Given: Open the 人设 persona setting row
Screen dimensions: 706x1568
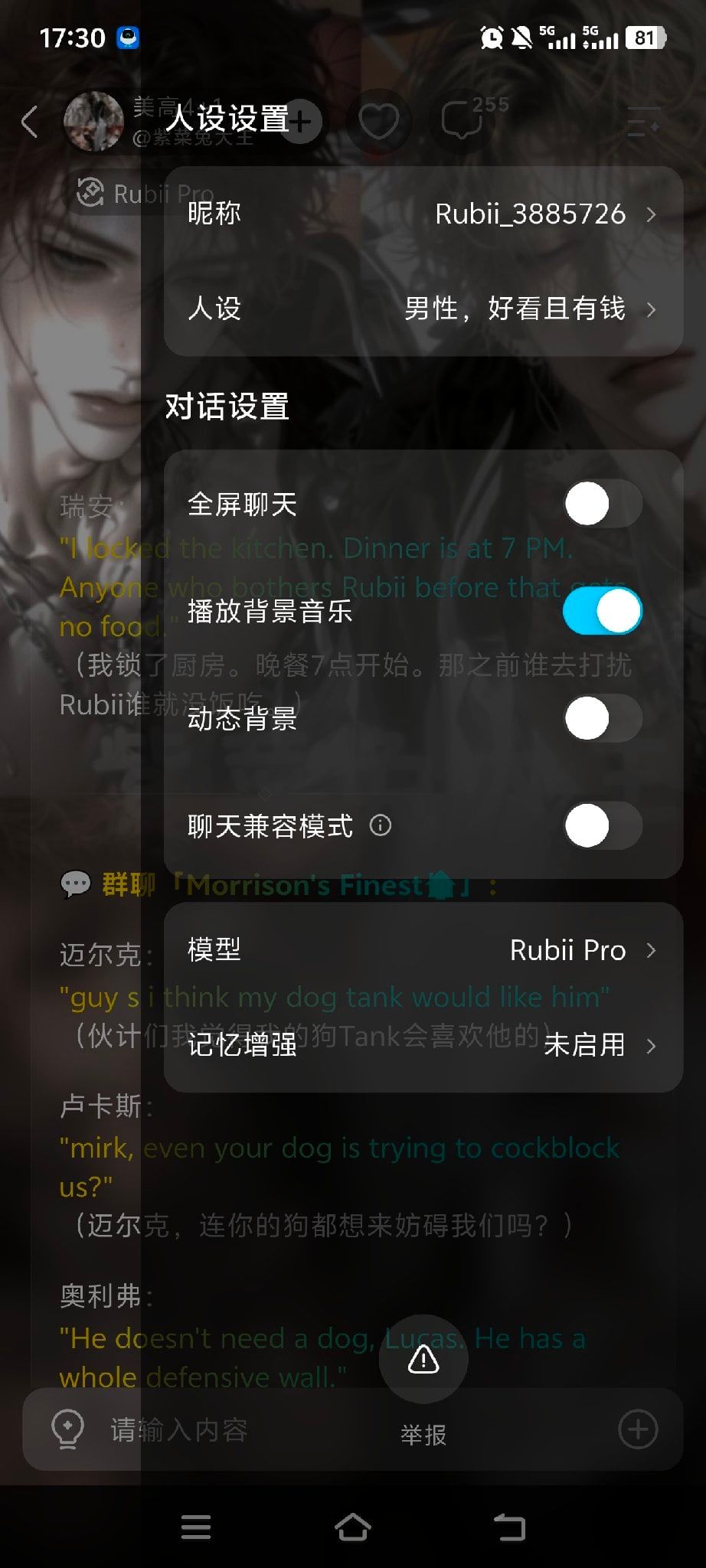Looking at the screenshot, I should pyautogui.click(x=423, y=309).
